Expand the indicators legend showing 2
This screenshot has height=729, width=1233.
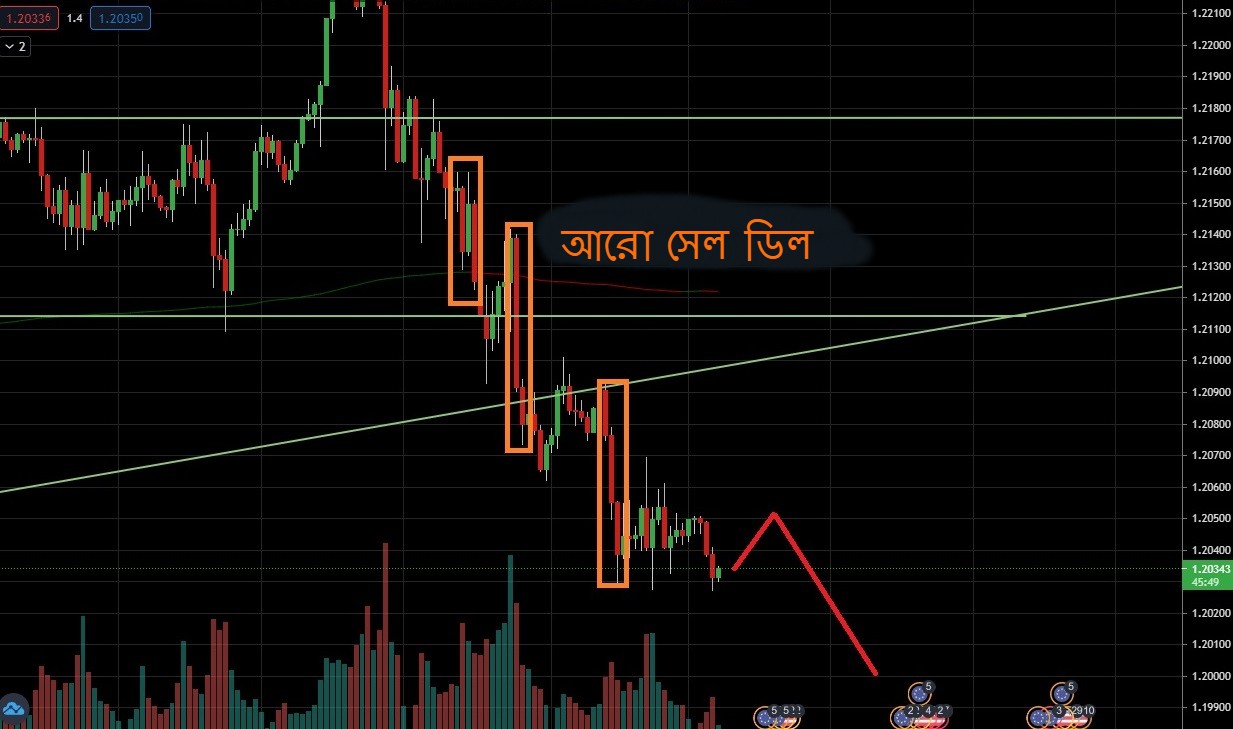click(15, 46)
